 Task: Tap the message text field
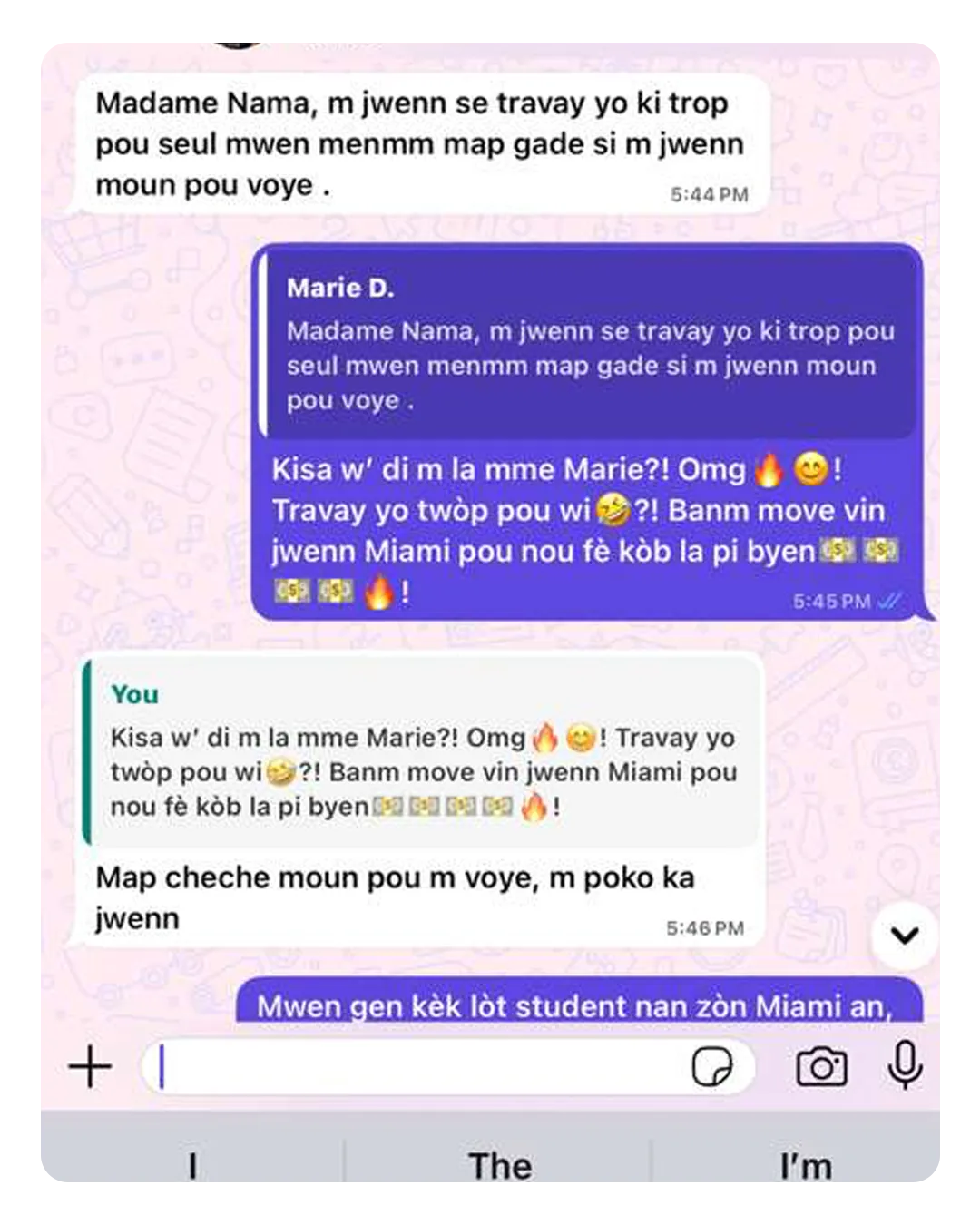[417, 1066]
